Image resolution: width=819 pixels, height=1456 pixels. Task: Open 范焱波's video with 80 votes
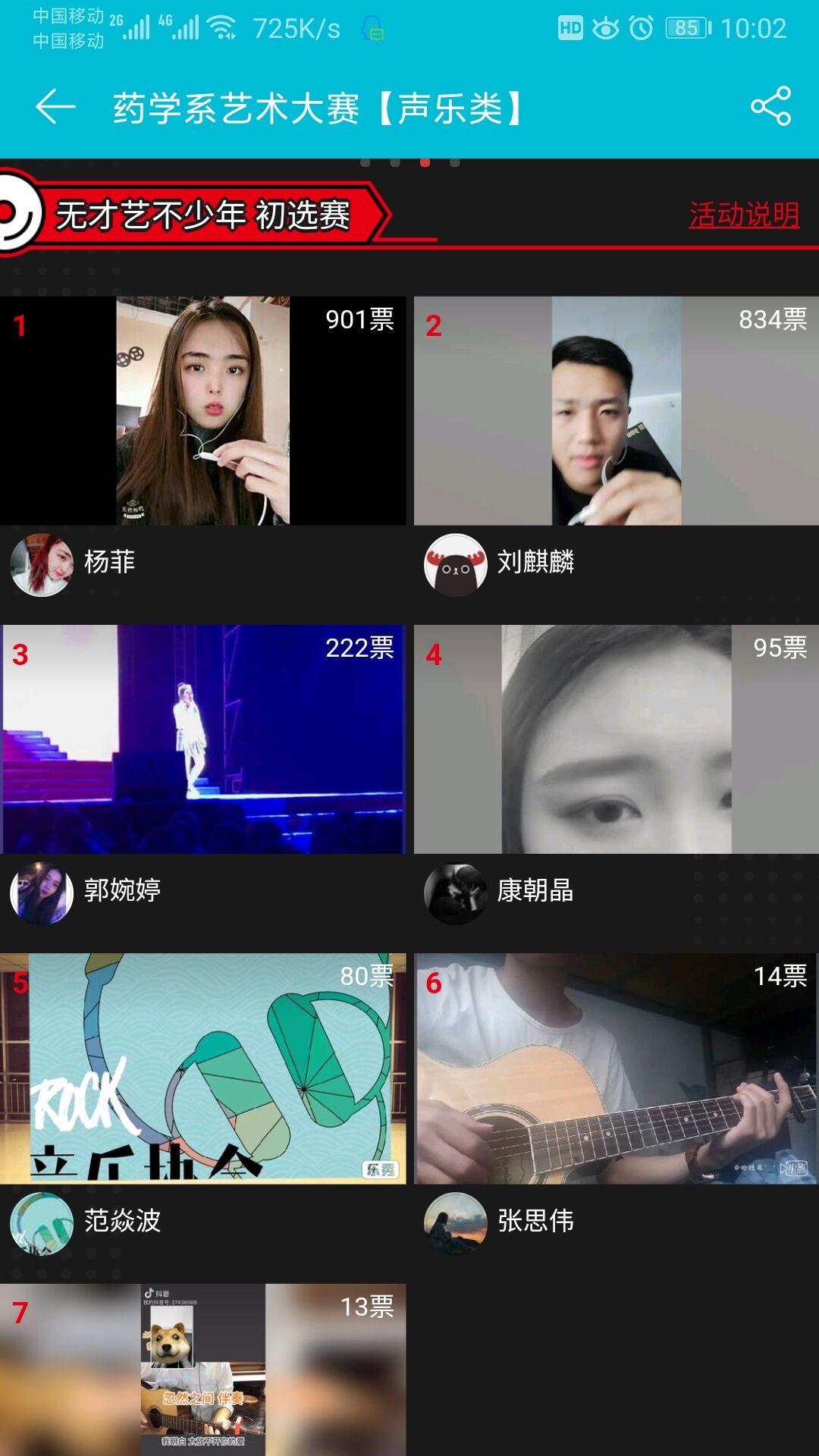[203, 1068]
